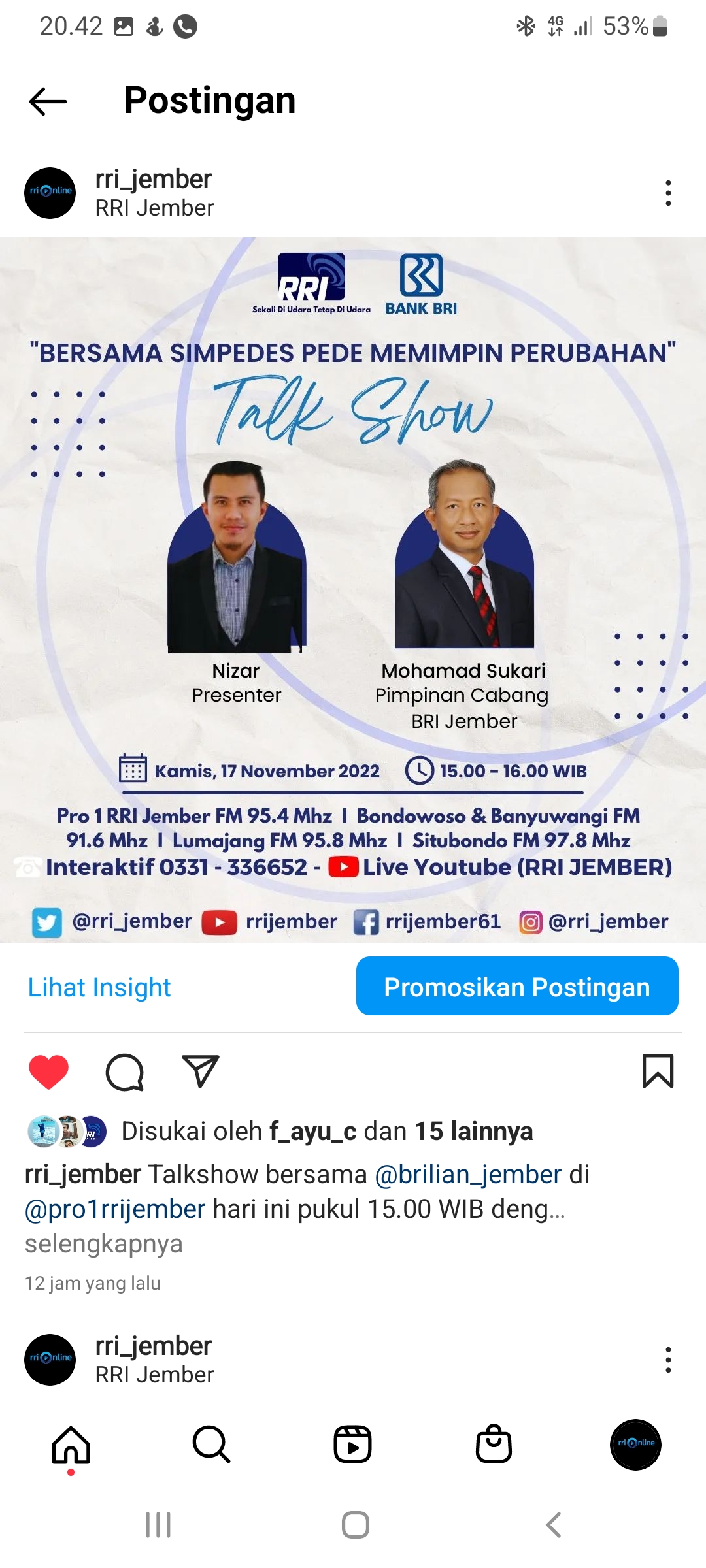Go to the Home tab
The width and height of the screenshot is (706, 1568).
tap(71, 1445)
